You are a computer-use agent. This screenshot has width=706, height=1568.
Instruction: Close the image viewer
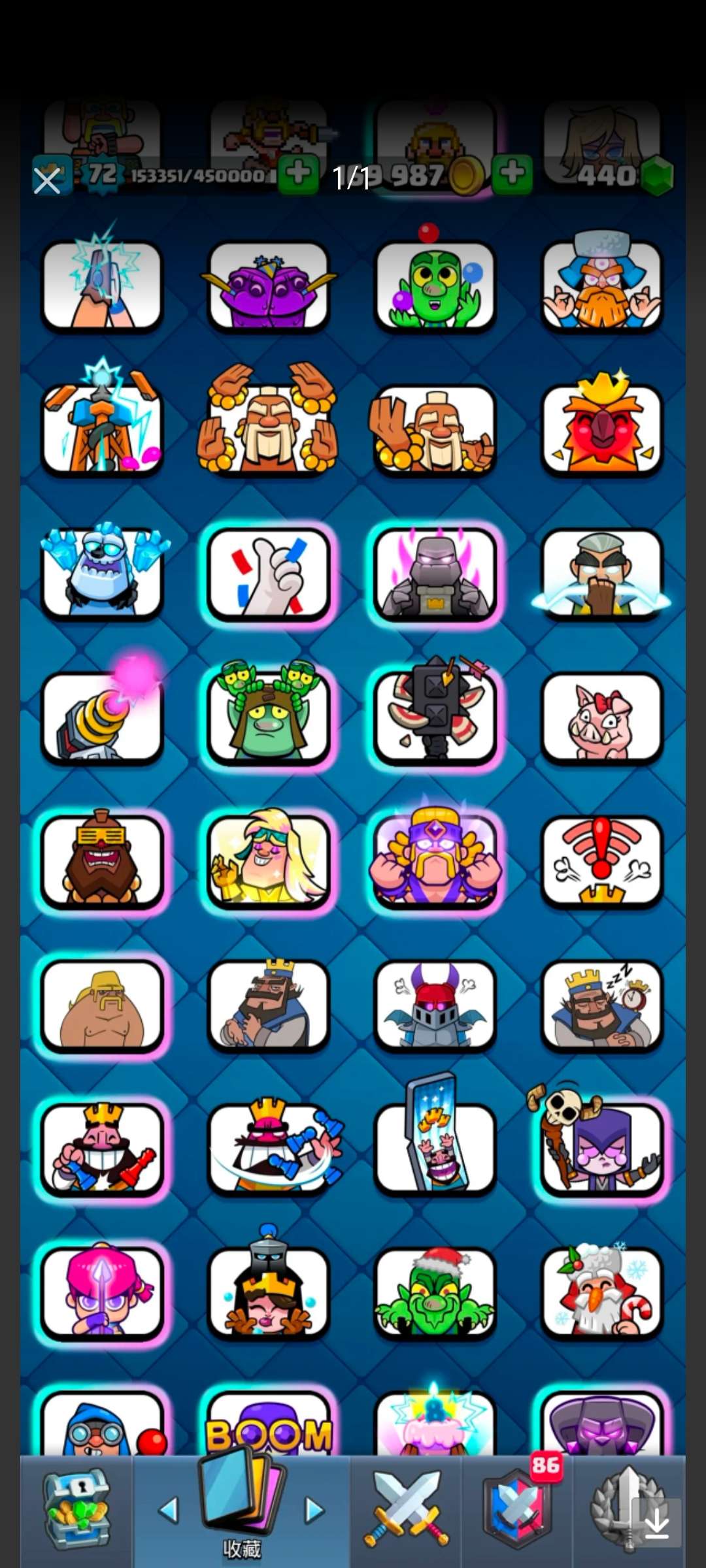point(47,180)
